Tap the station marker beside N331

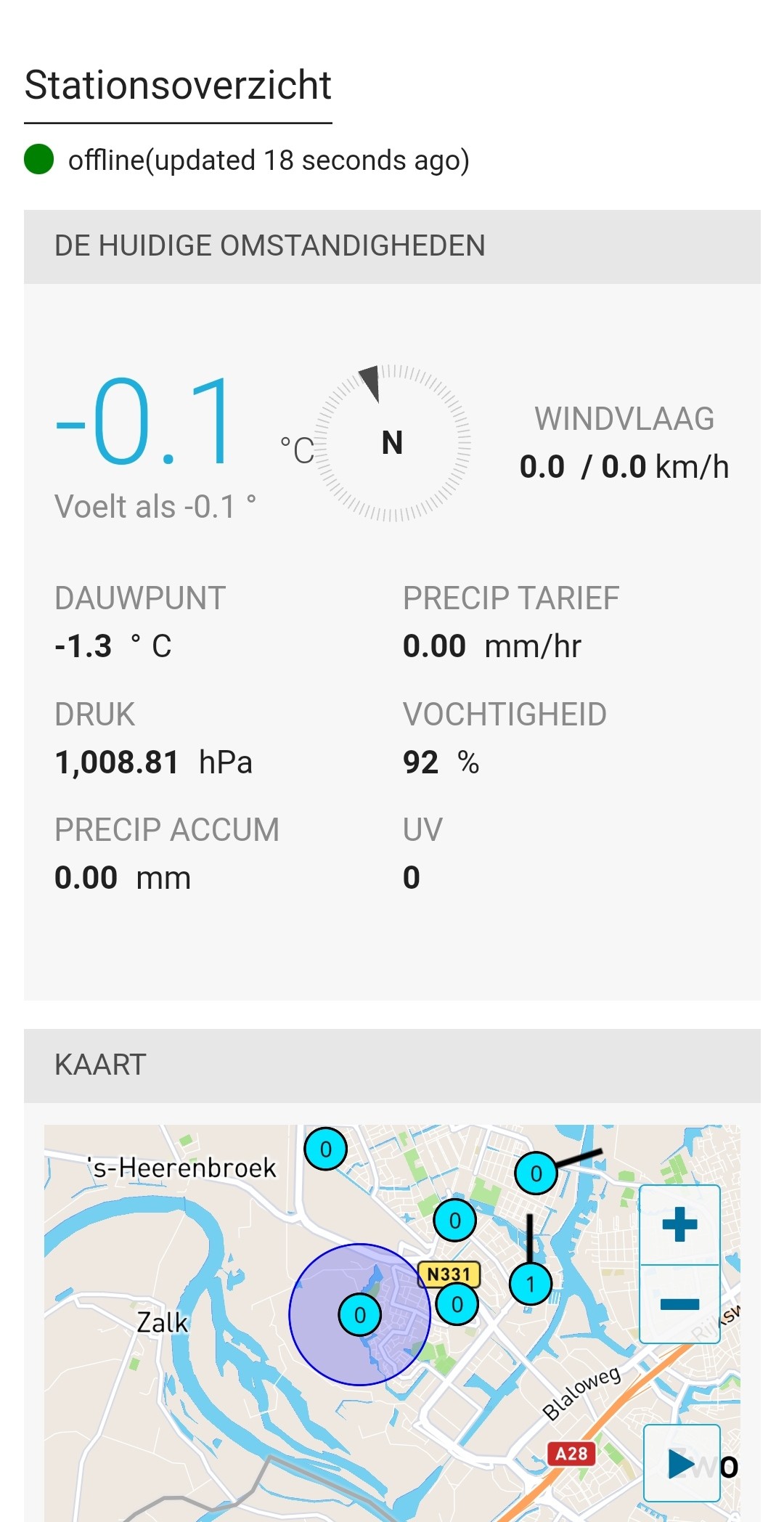click(x=457, y=1303)
